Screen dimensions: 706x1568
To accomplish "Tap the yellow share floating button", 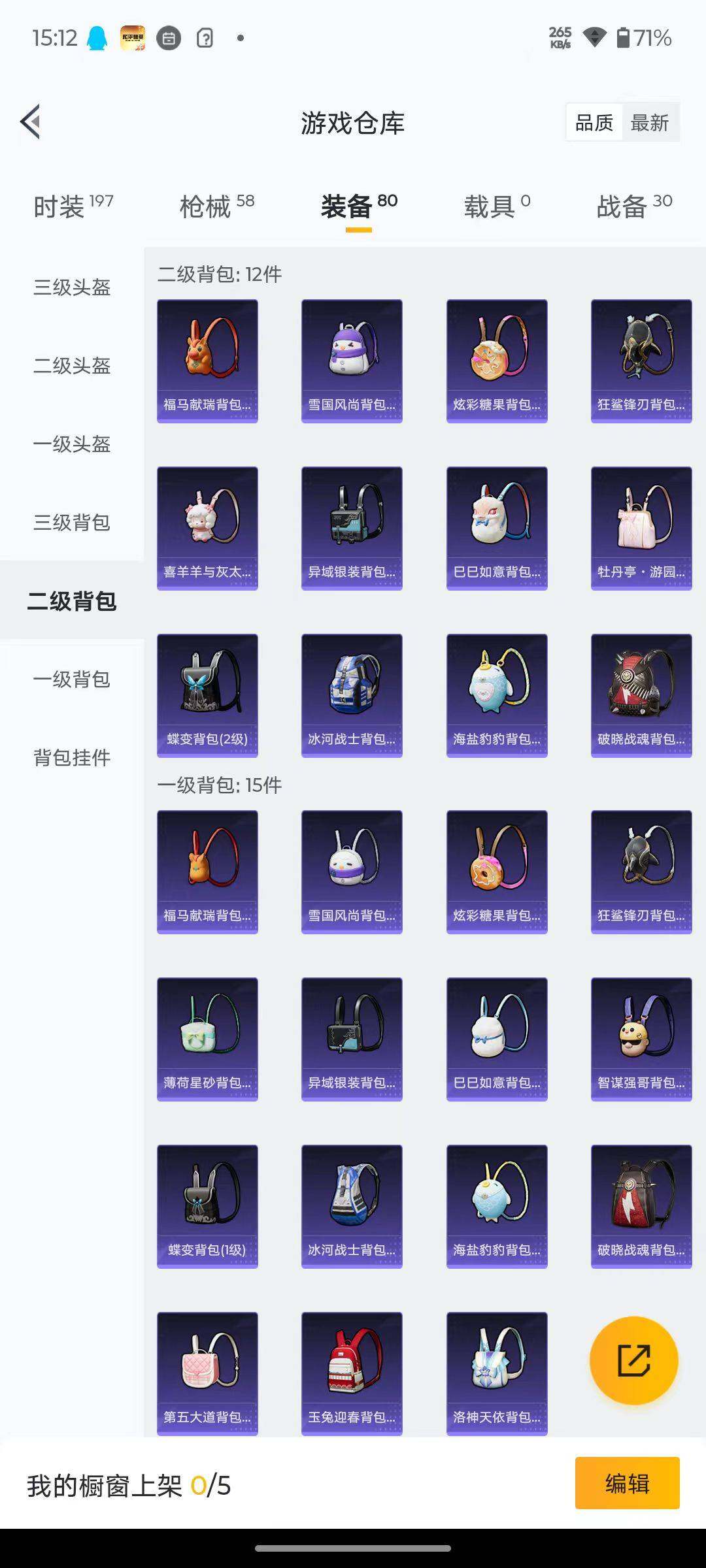I will 633,1360.
